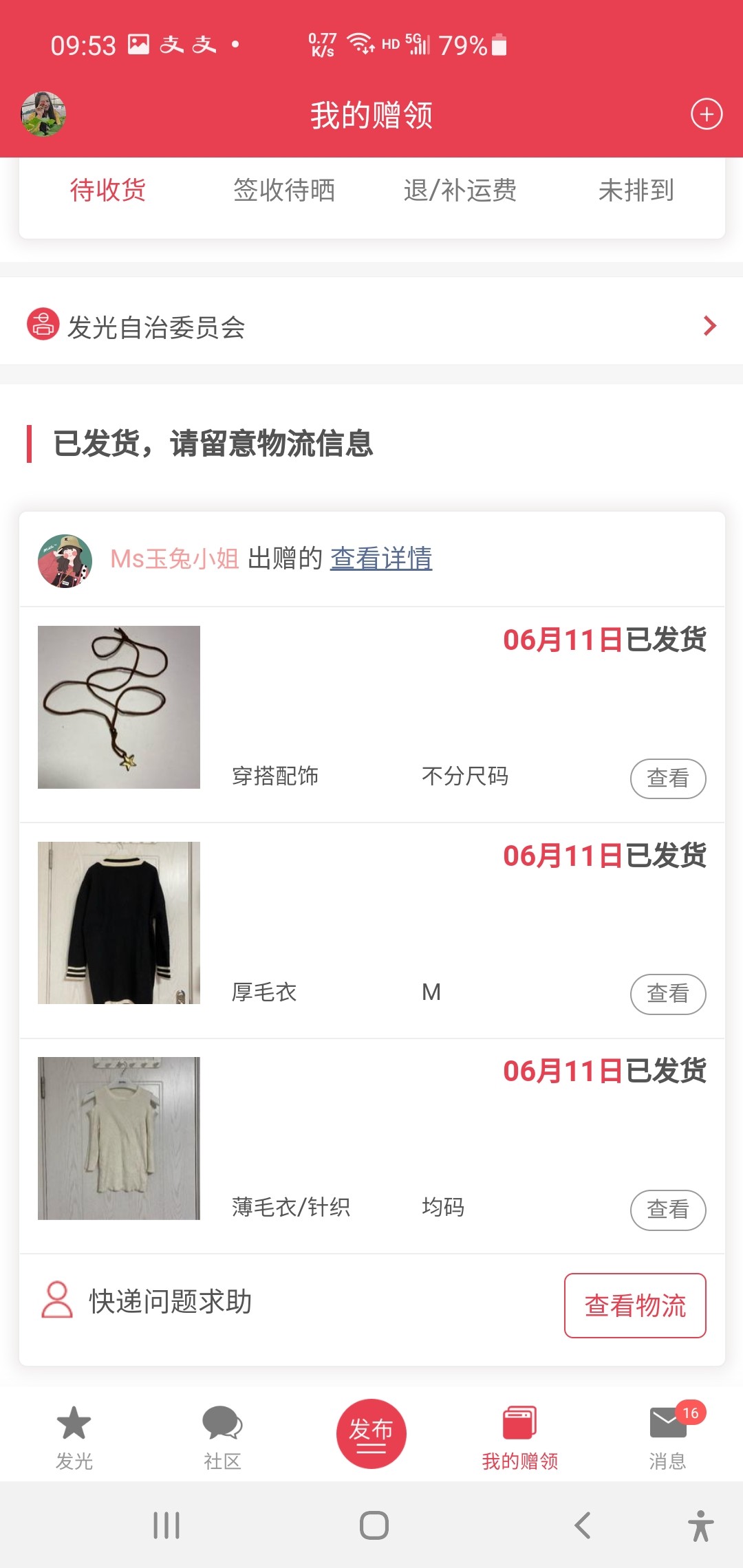743x1568 pixels.
Task: Get help via 快递问题求助
Action: (x=148, y=1302)
